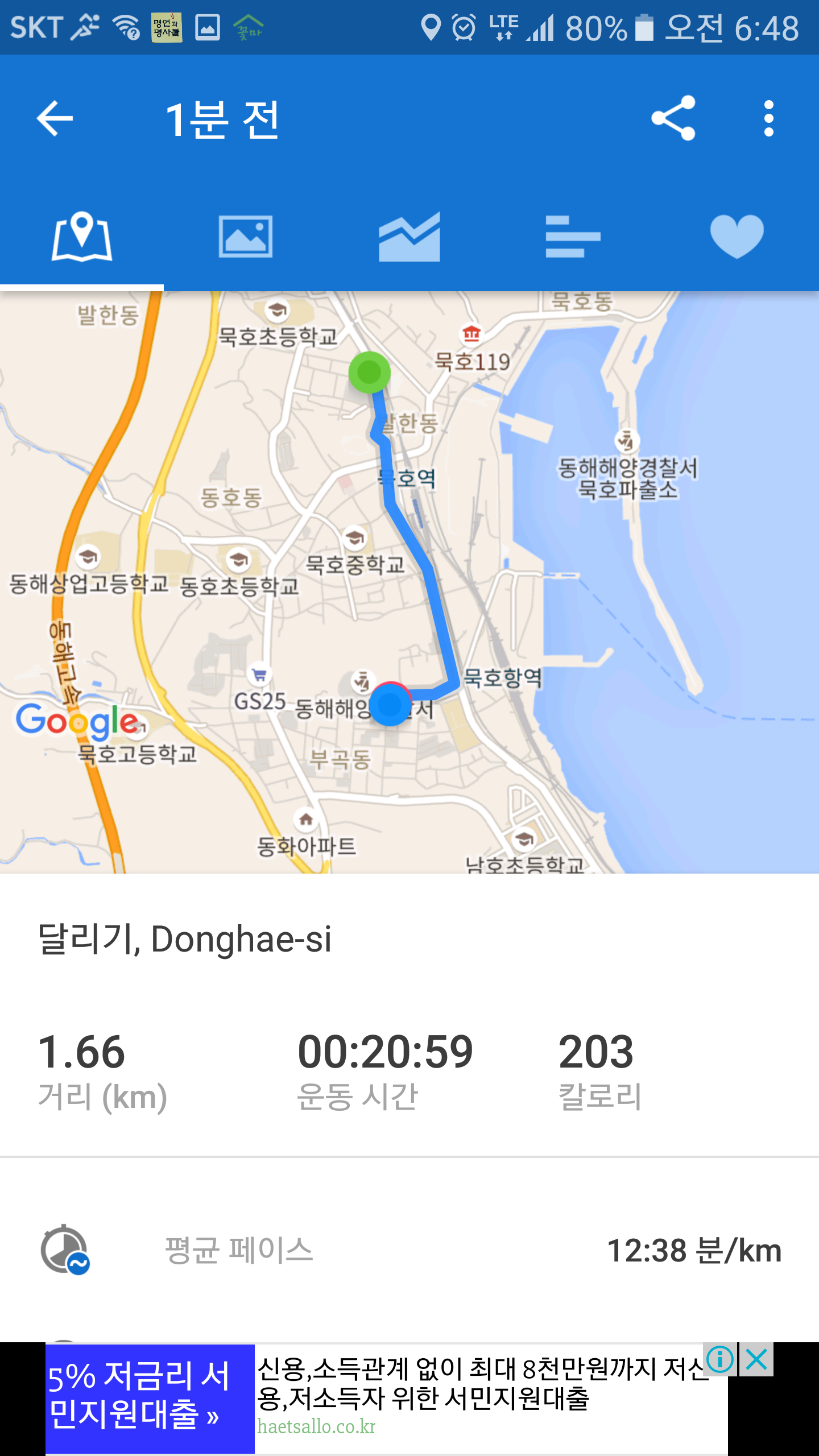View the splits bars tab
The width and height of the screenshot is (819, 1456).
[x=573, y=237]
